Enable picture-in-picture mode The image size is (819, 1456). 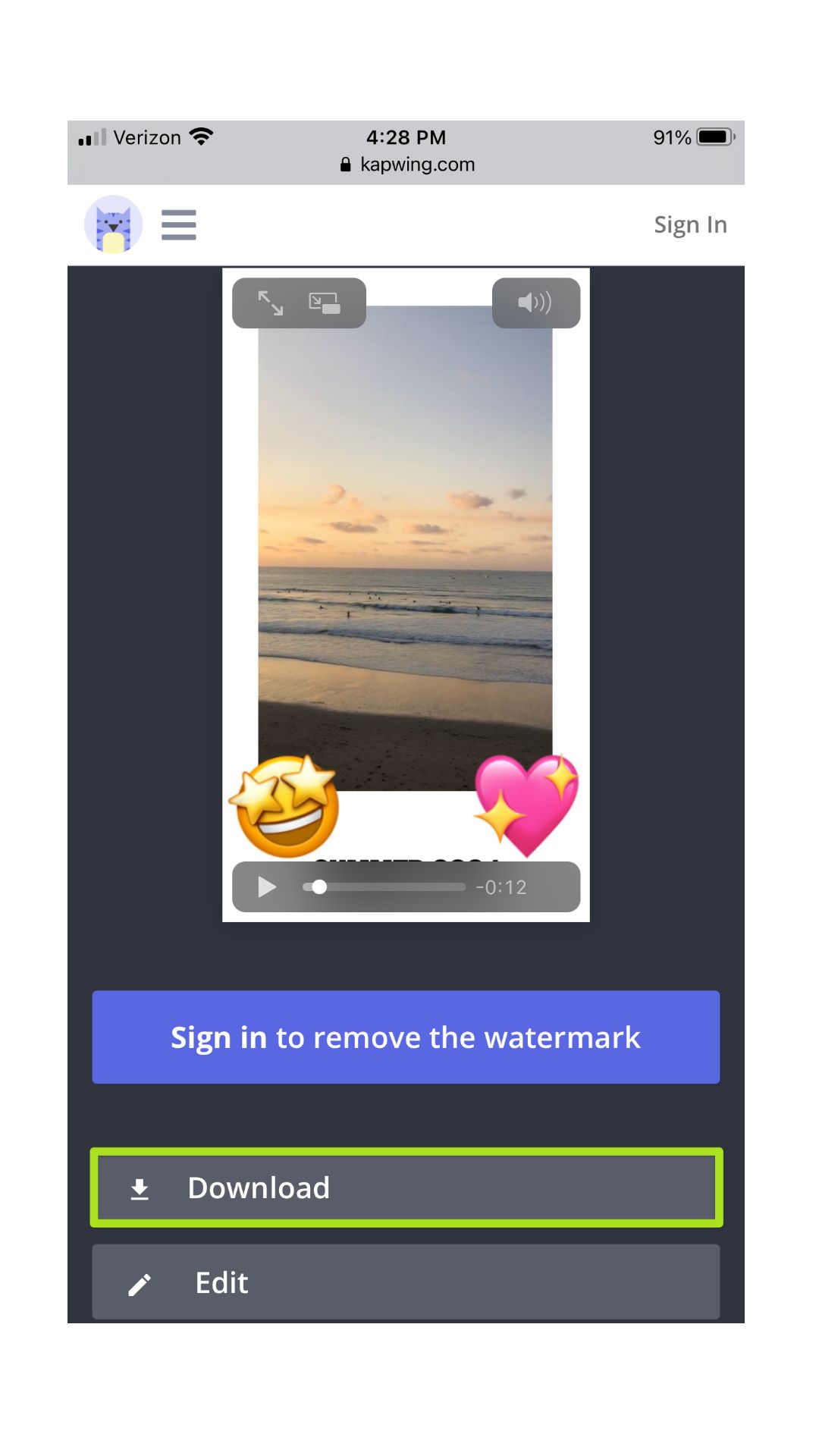[325, 303]
